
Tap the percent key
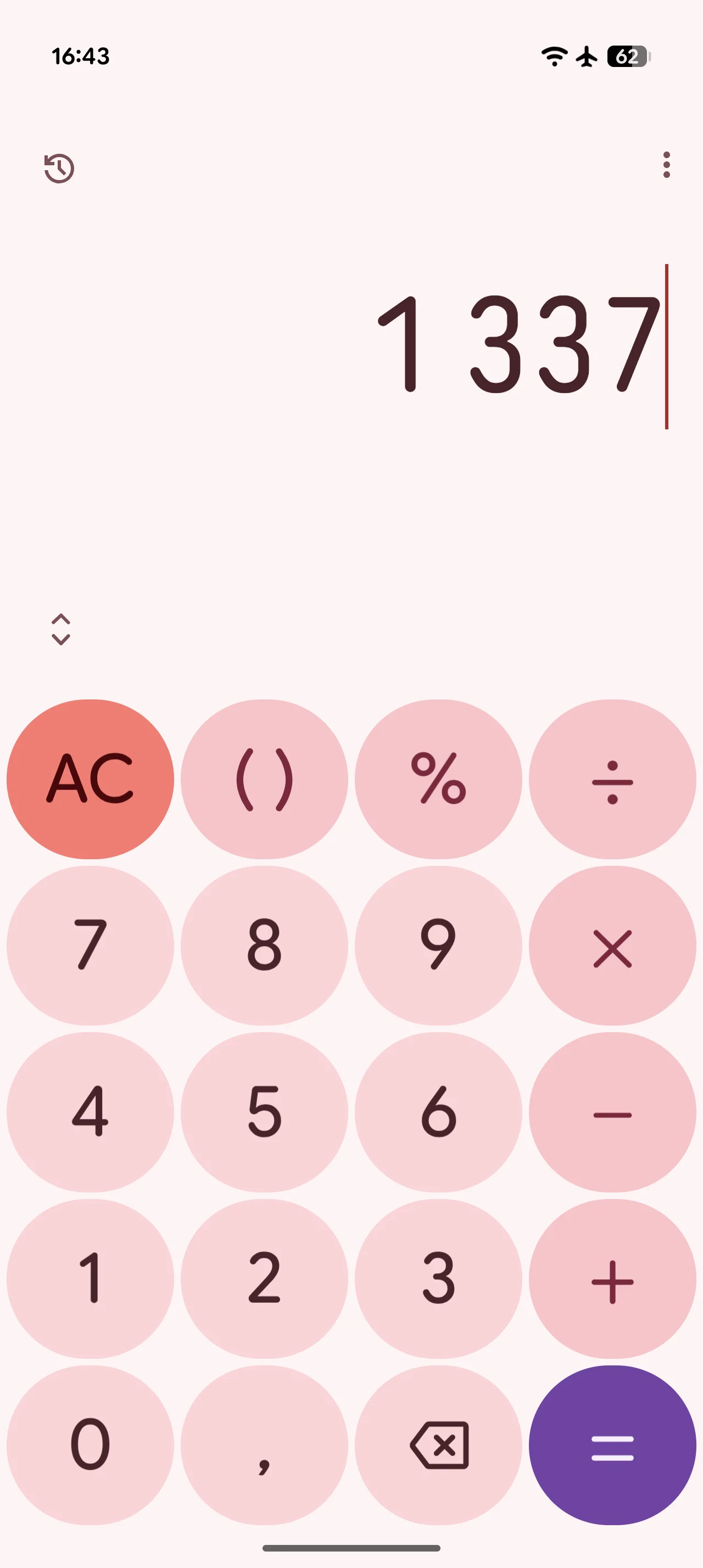438,779
